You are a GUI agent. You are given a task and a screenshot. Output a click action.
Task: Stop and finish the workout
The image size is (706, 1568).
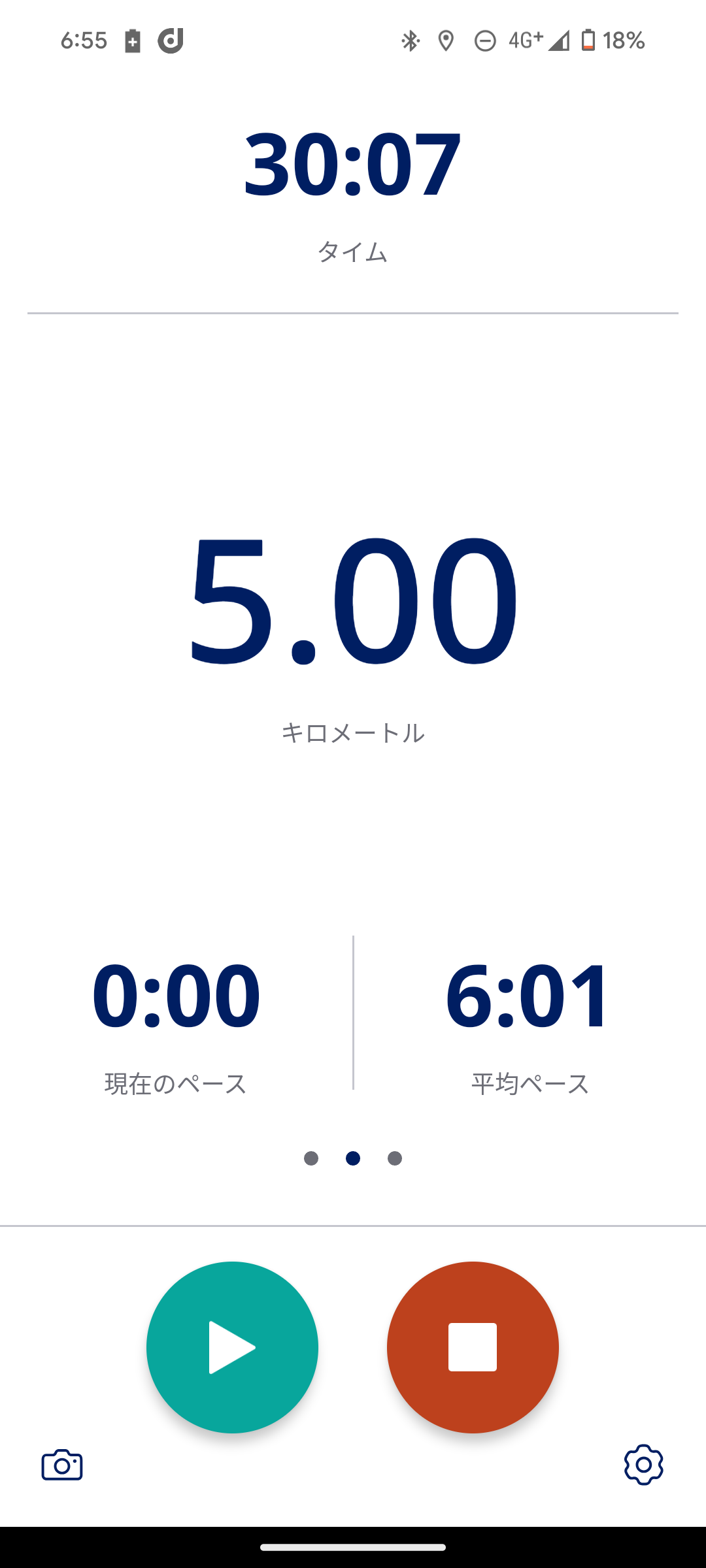tap(473, 1347)
